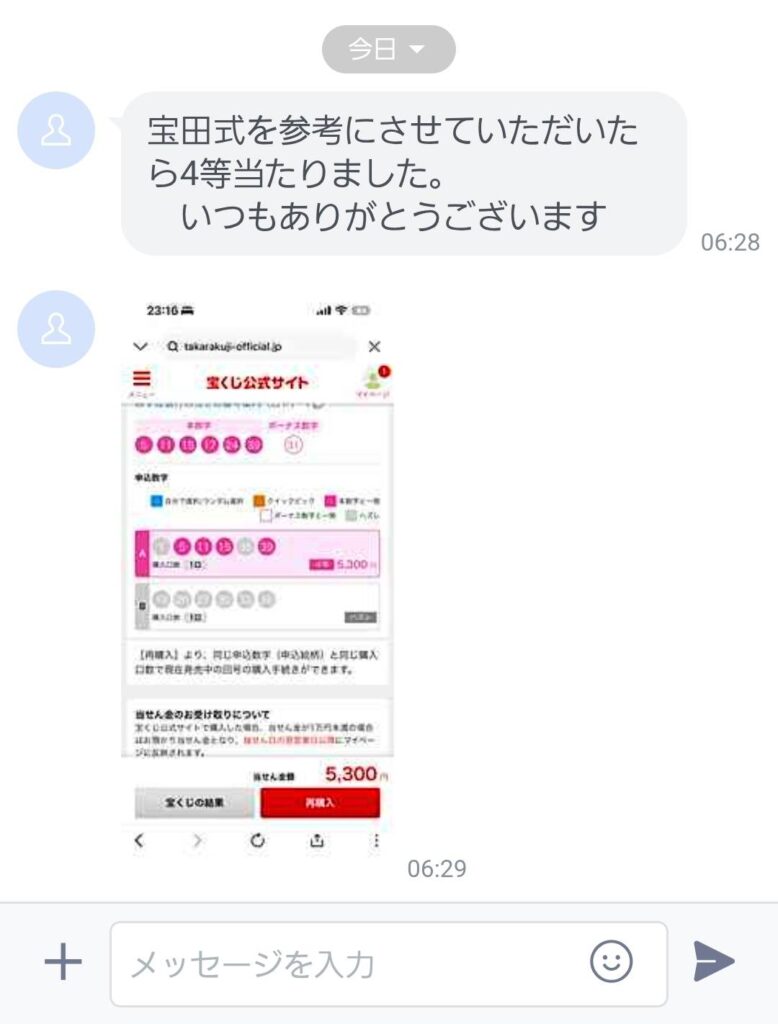Open the shared lottery result screenshot

[x=257, y=574]
